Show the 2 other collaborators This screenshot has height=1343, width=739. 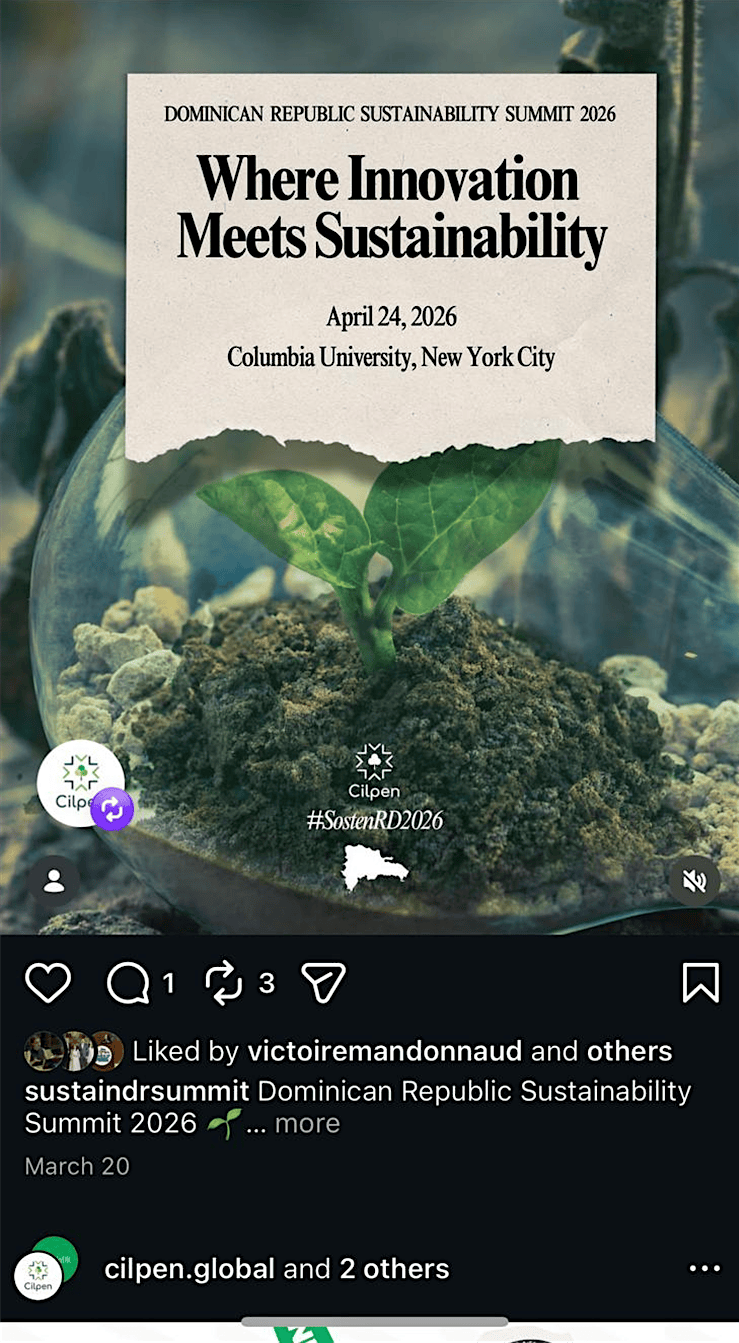point(394,1269)
